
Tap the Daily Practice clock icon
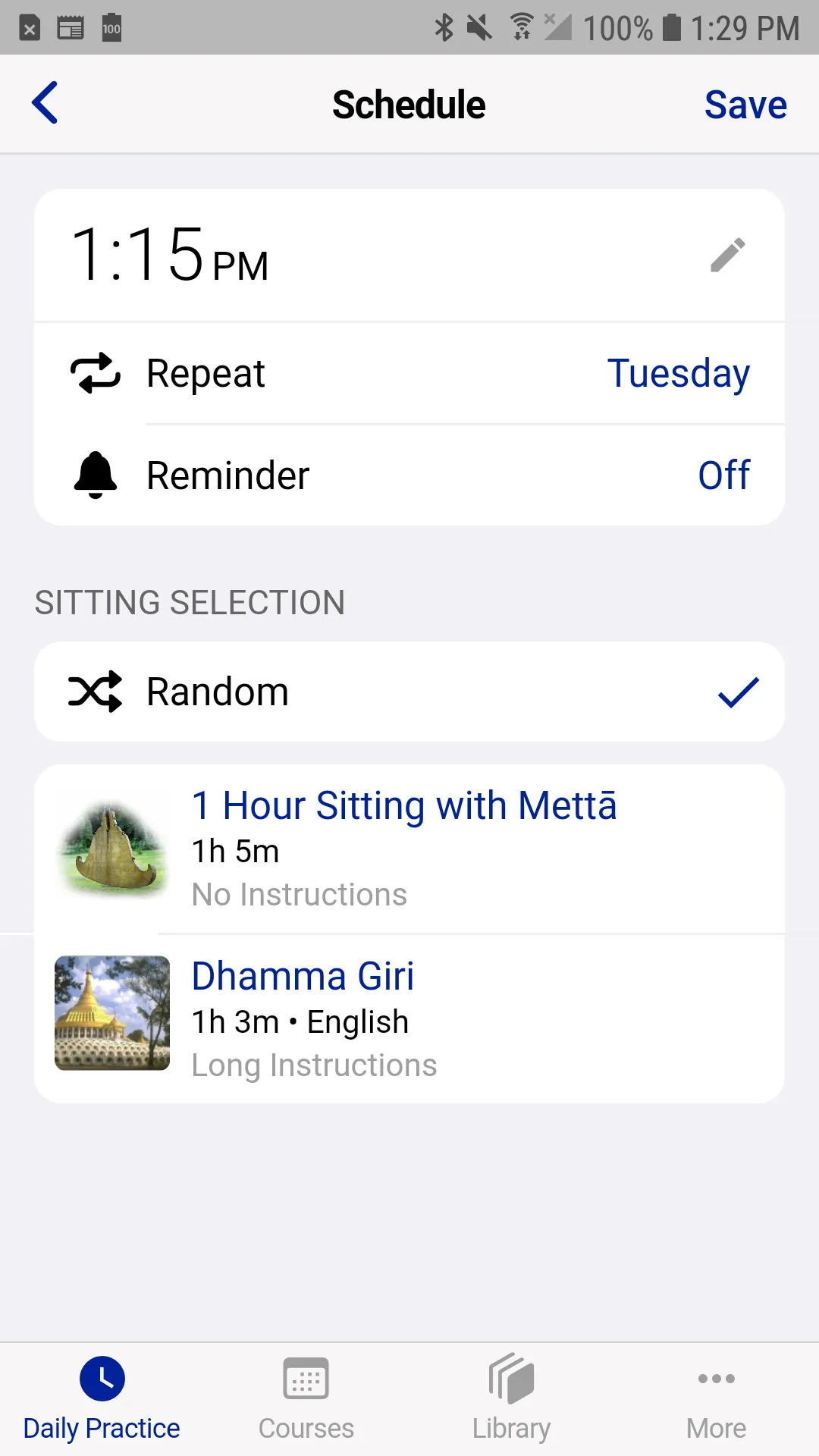coord(102,1379)
